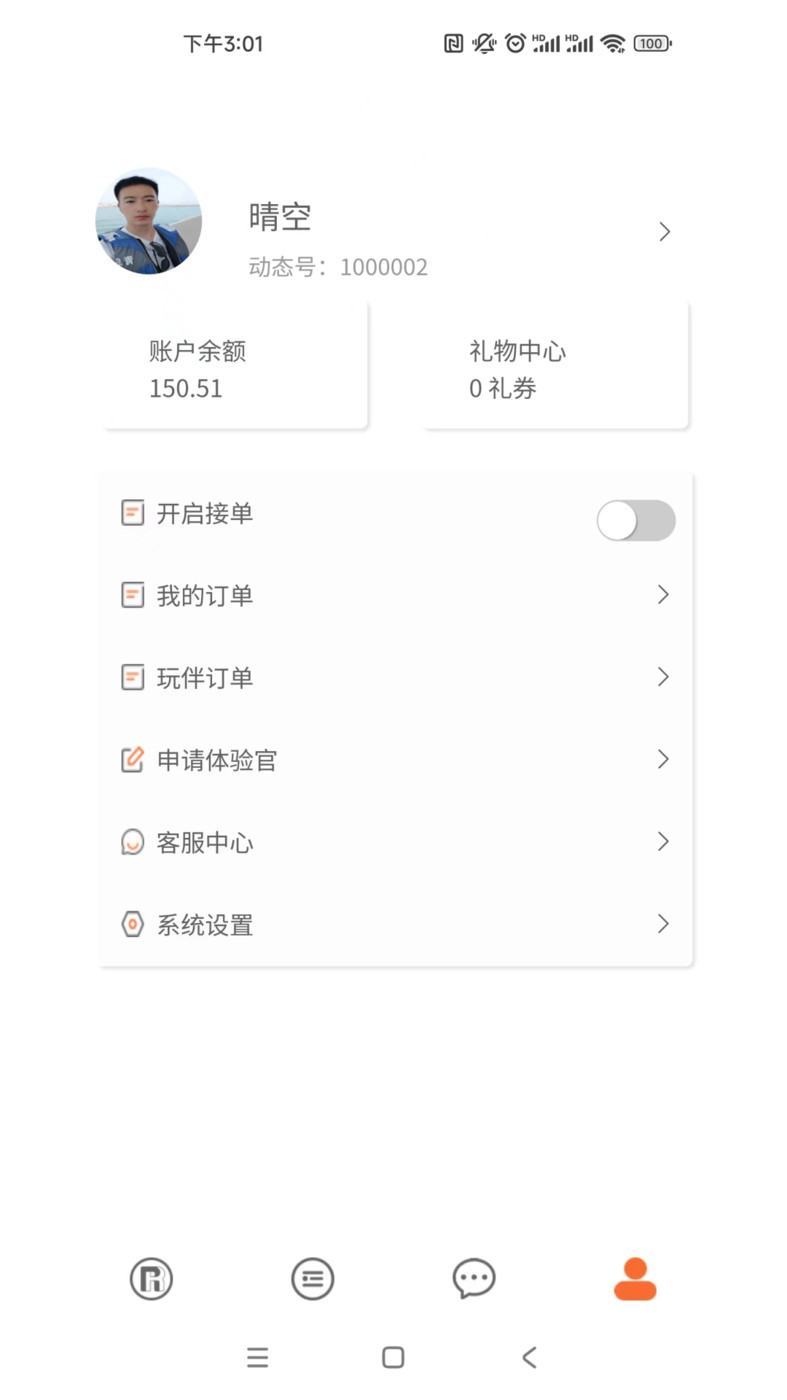The image size is (787, 1400).
Task: Enable the 开启接单 switch
Action: [636, 521]
